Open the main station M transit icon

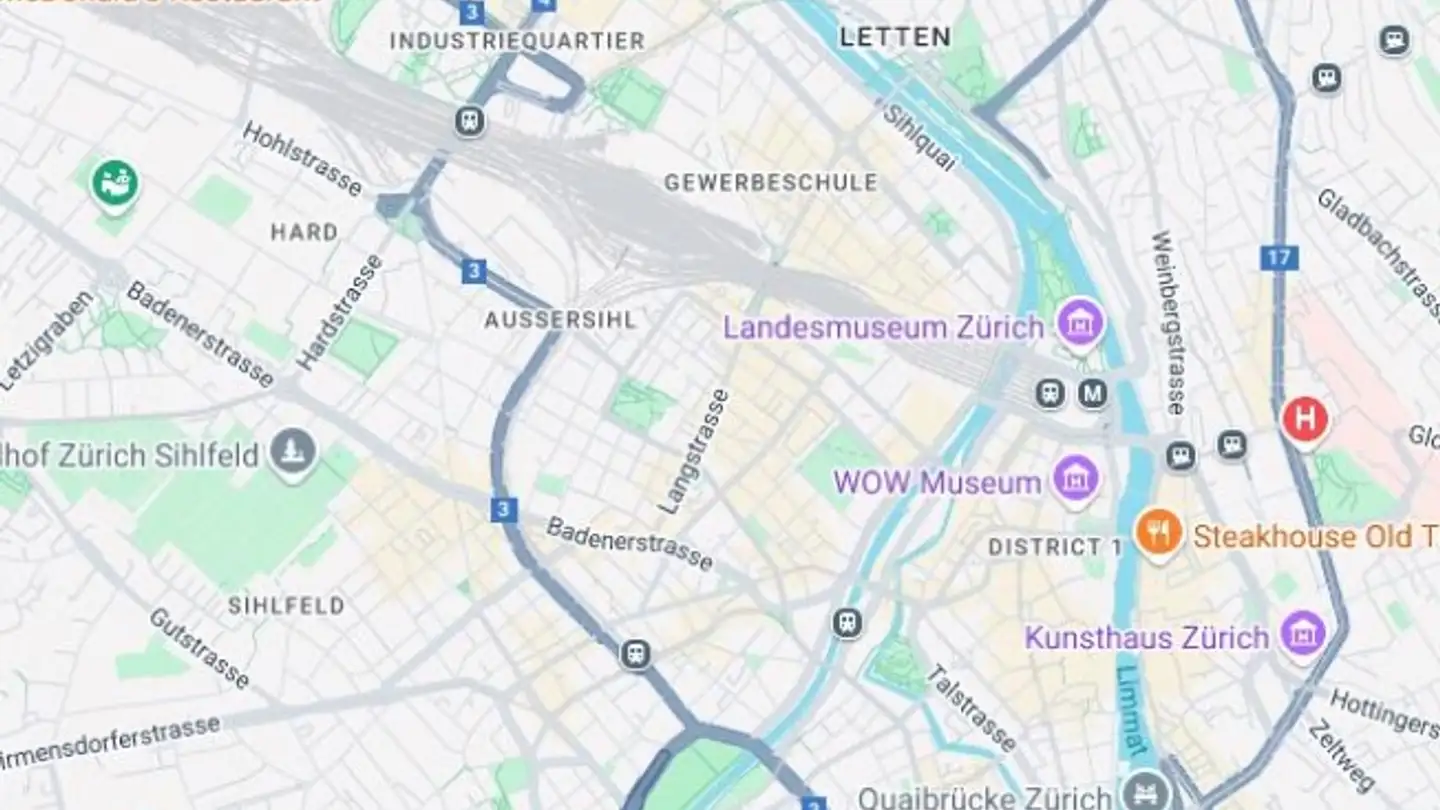pyautogui.click(x=1092, y=393)
